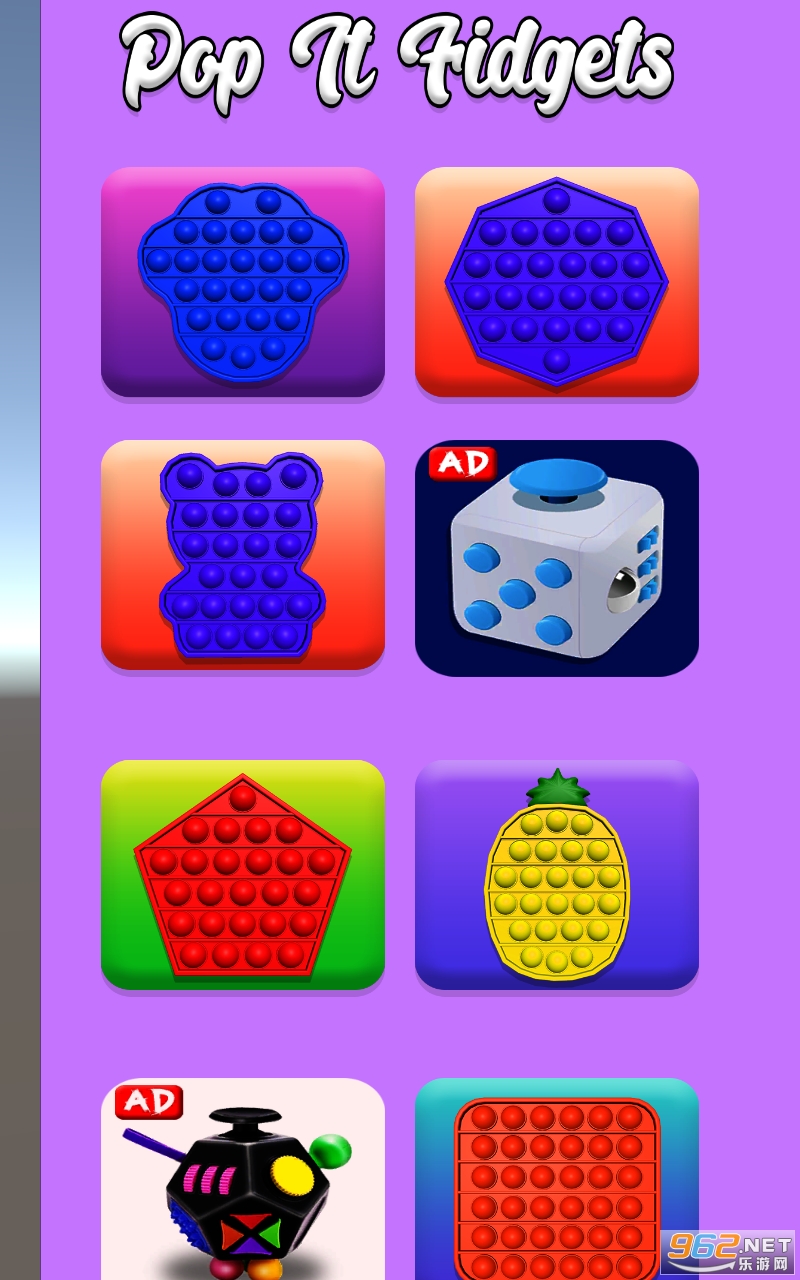The height and width of the screenshot is (1280, 800).
Task: Select the blue octagon pop it
Action: [x=557, y=281]
